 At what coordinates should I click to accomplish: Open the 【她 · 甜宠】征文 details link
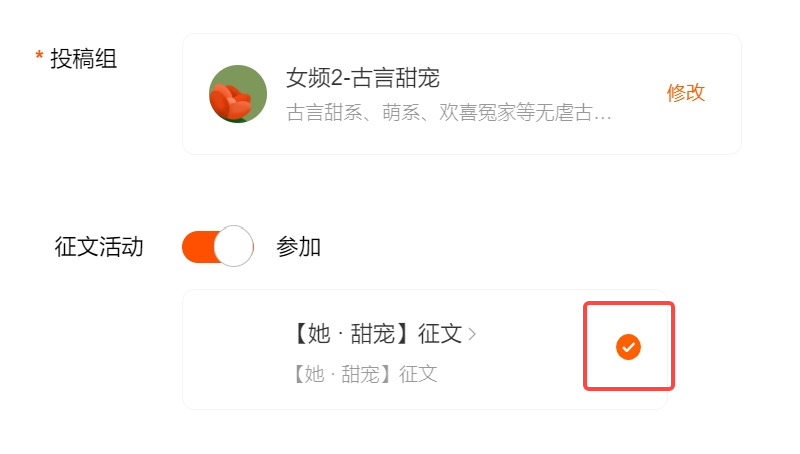(x=381, y=334)
